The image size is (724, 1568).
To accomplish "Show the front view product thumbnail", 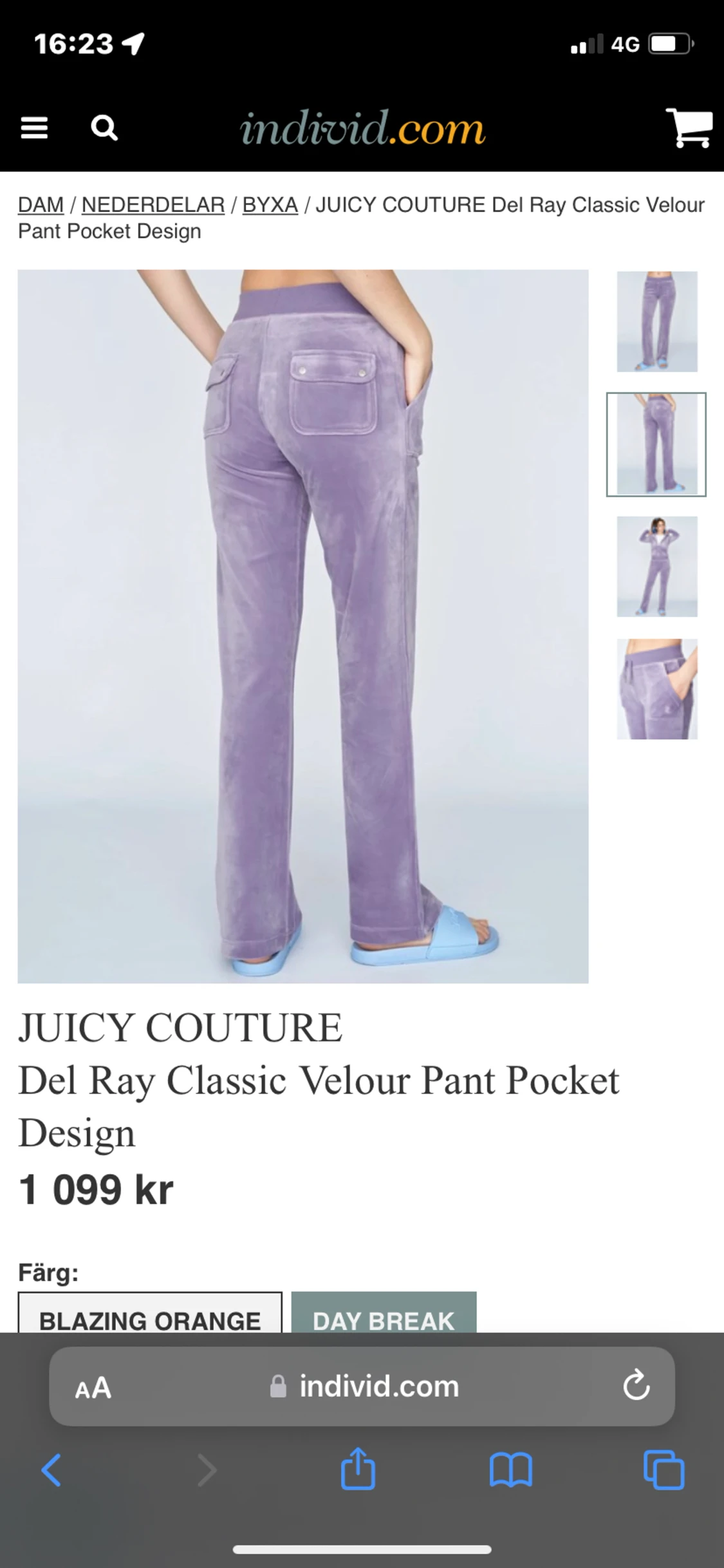I will coord(656,321).
